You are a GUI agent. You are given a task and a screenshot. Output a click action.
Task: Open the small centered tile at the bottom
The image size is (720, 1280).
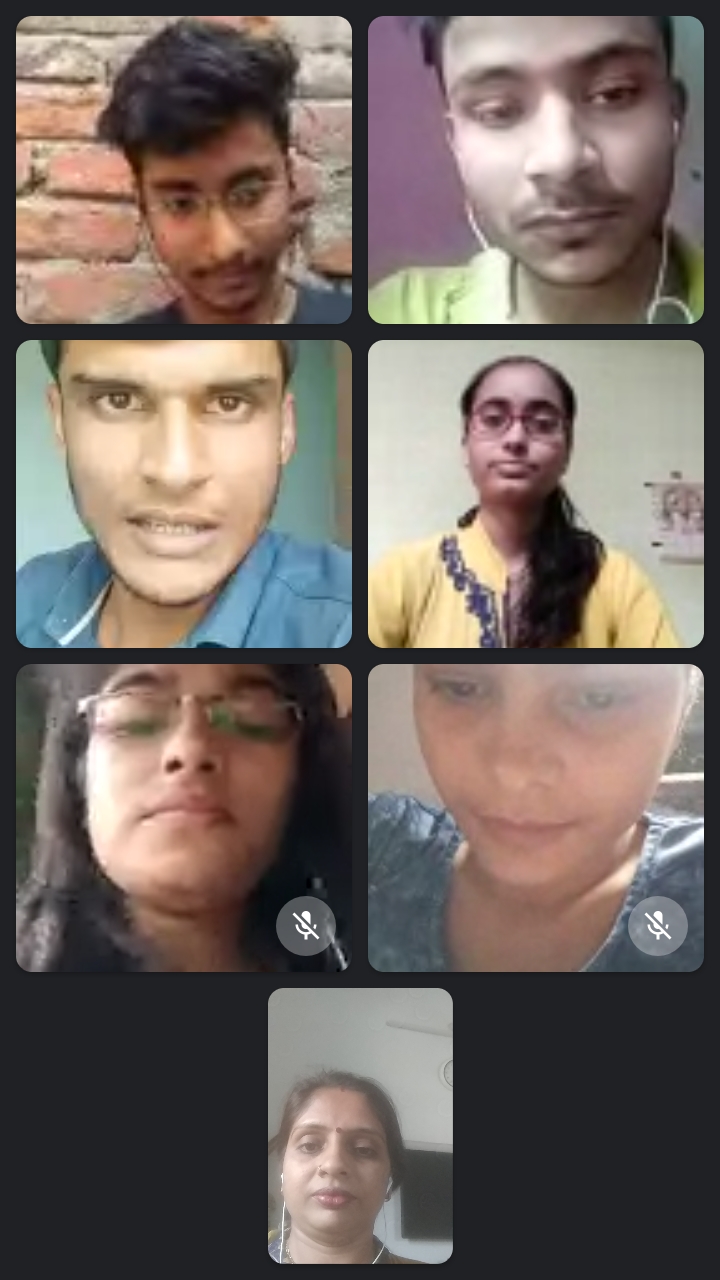360,1126
